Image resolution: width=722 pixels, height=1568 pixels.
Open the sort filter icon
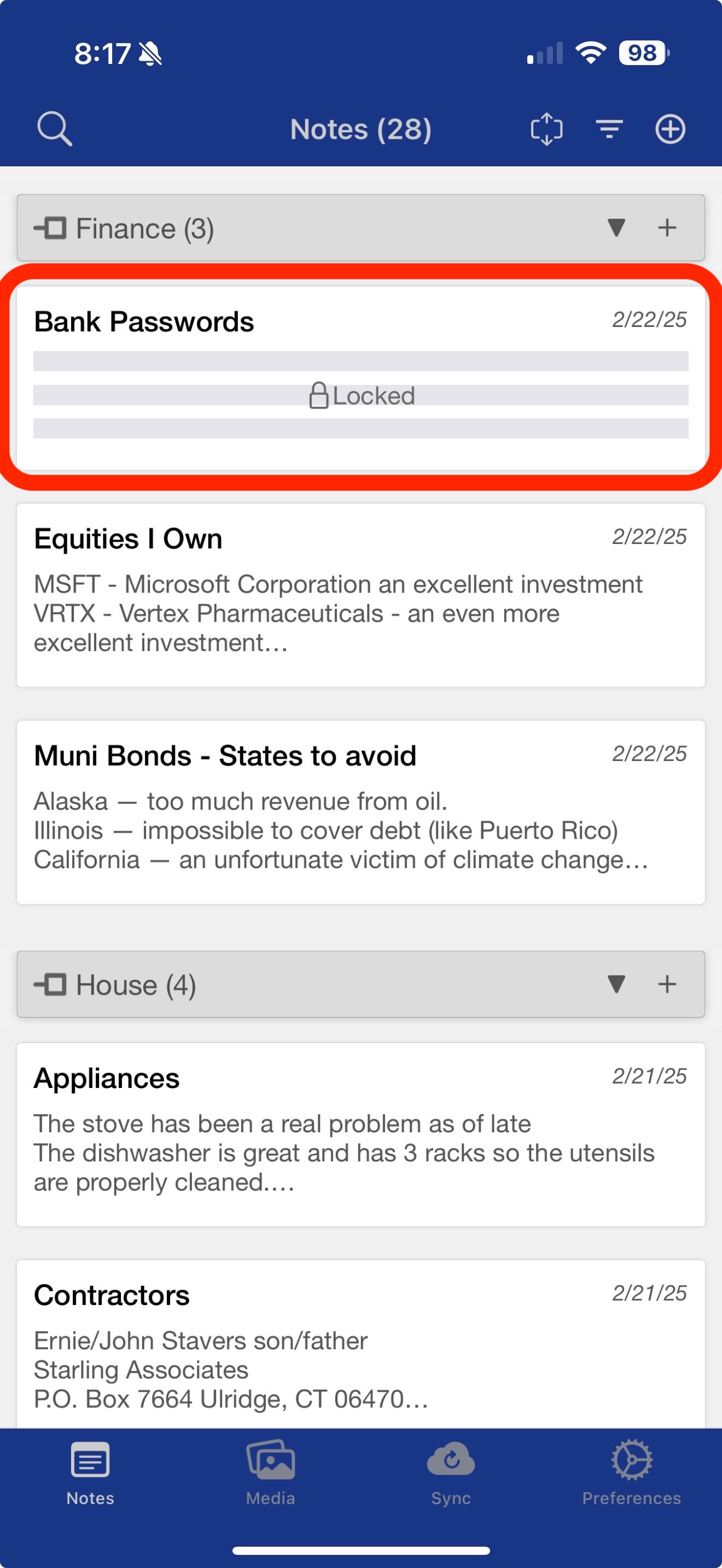[x=609, y=129]
